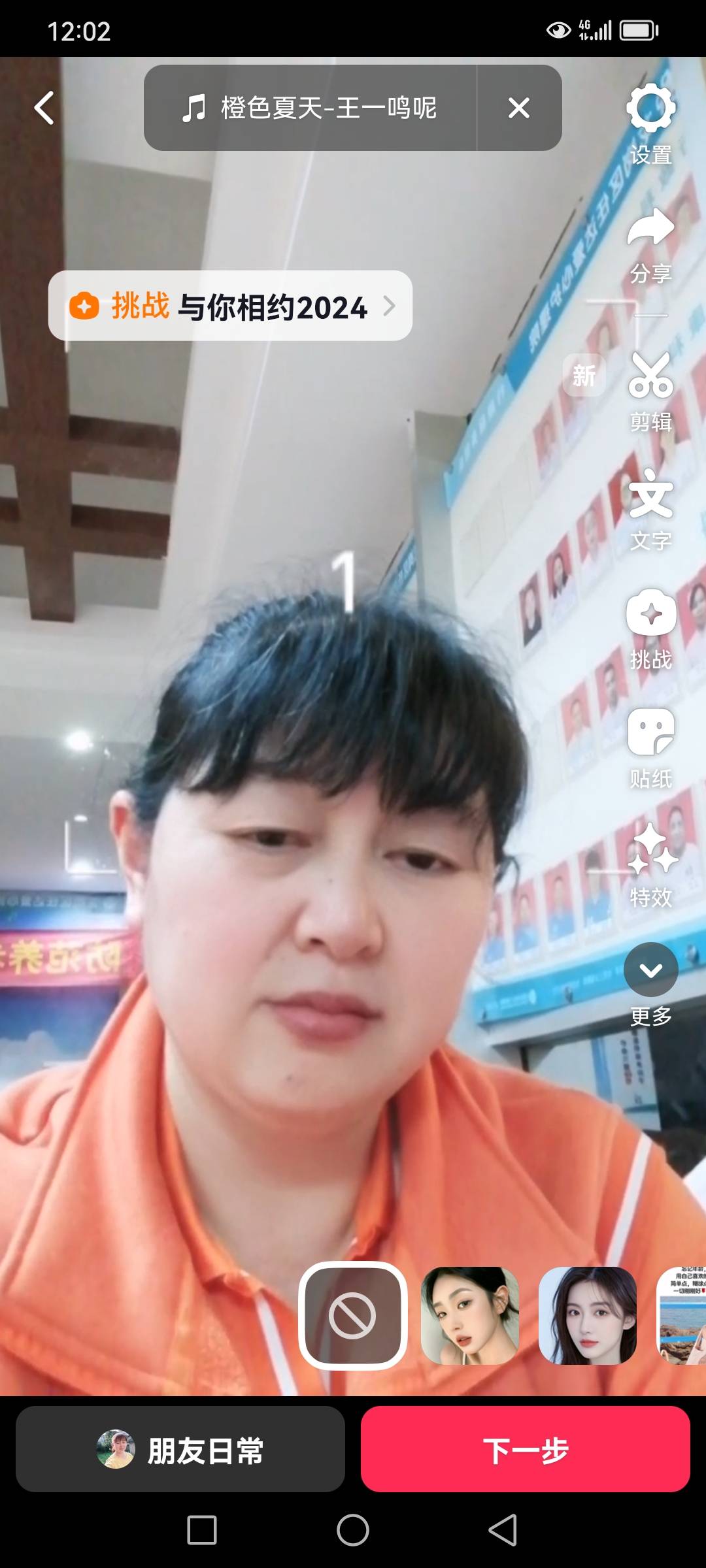Continue with the 下一步 button
The image size is (706, 1568).
[x=526, y=1449]
